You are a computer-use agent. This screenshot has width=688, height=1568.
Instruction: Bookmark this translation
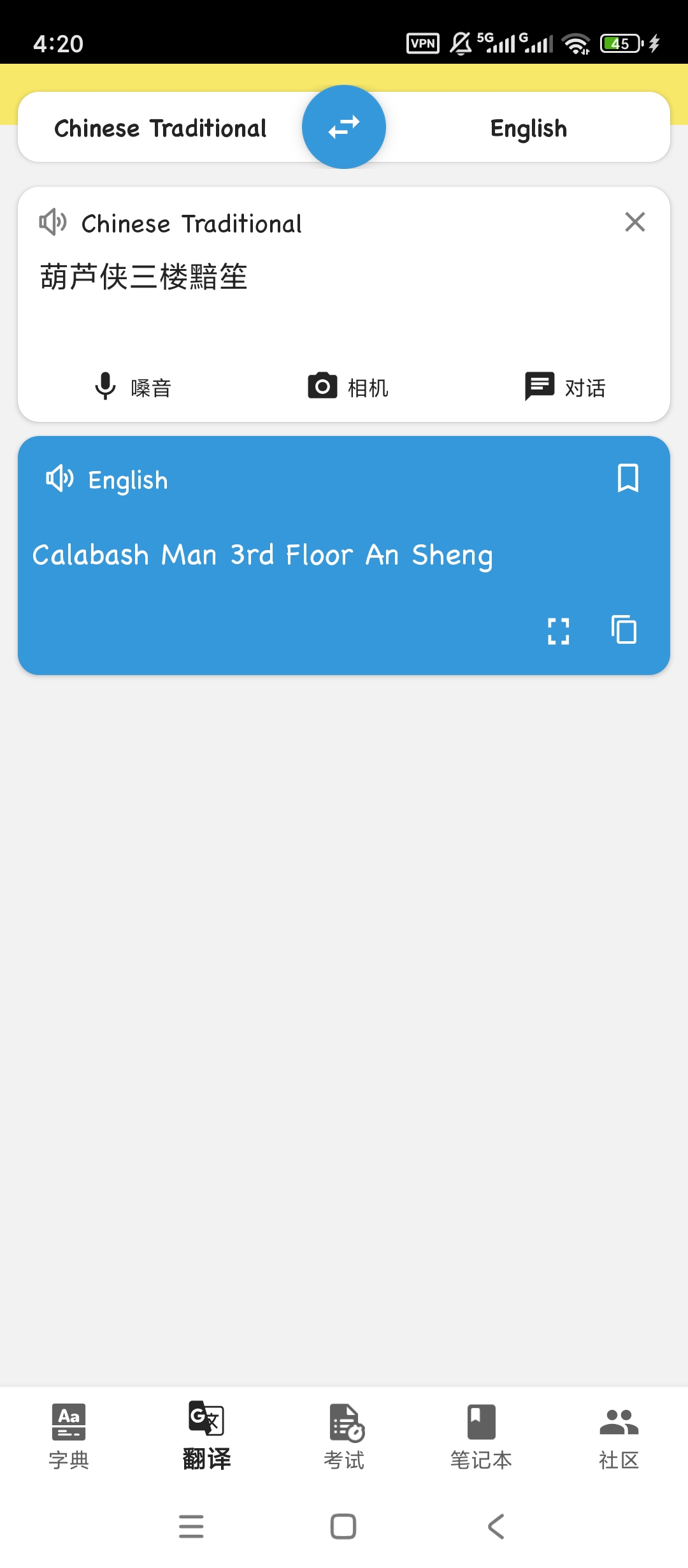pos(628,478)
